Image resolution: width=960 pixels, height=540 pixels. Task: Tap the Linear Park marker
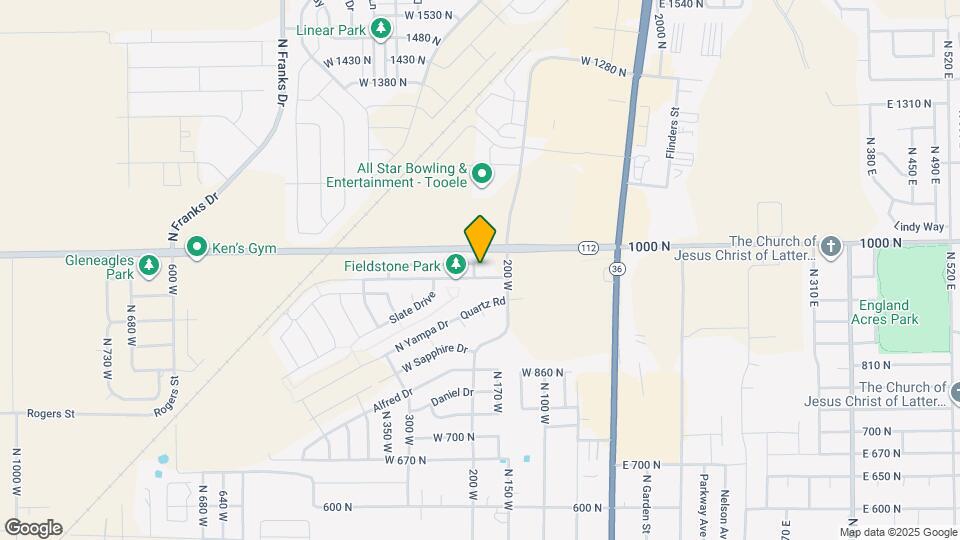click(x=380, y=30)
